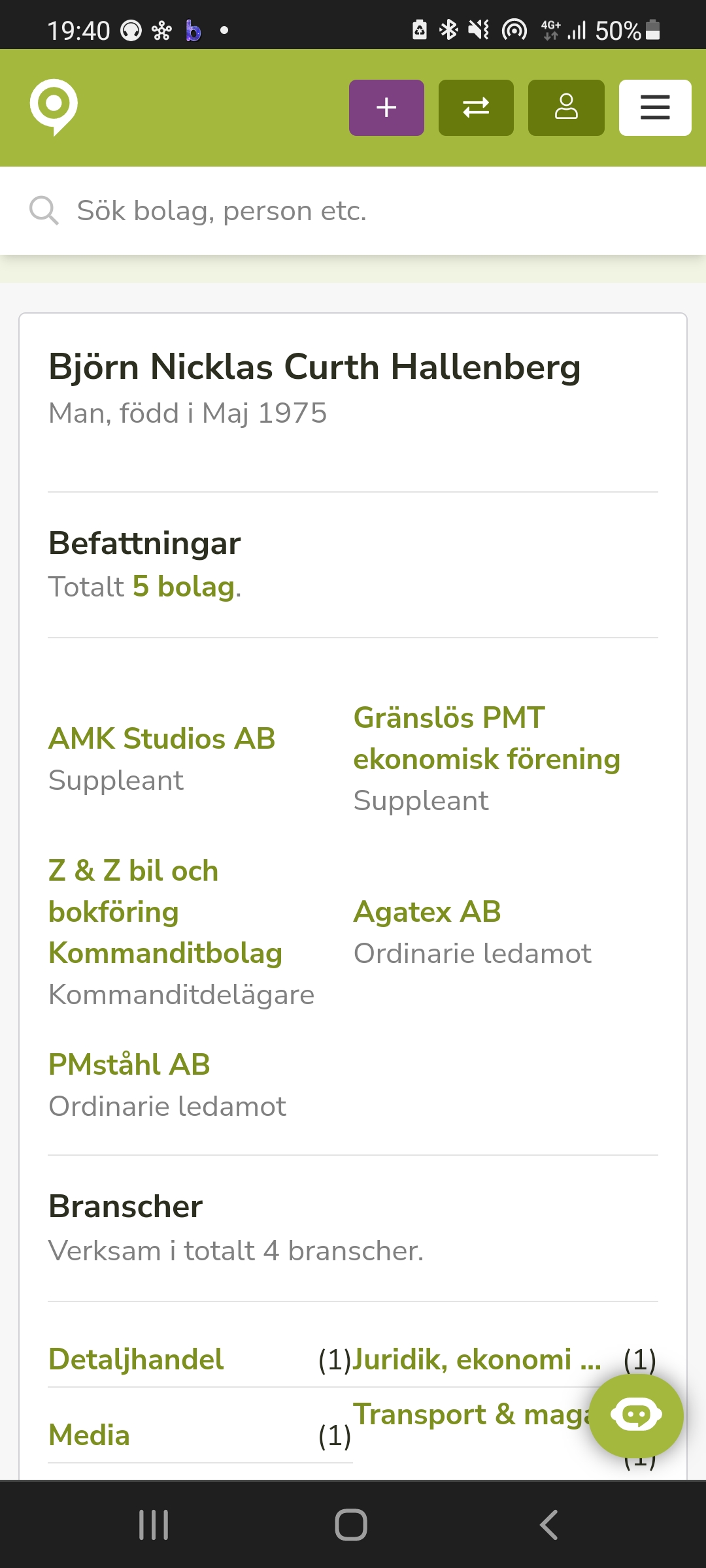The width and height of the screenshot is (706, 1568).
Task: Select the Transport & magasinering industry link
Action: pos(472,1414)
